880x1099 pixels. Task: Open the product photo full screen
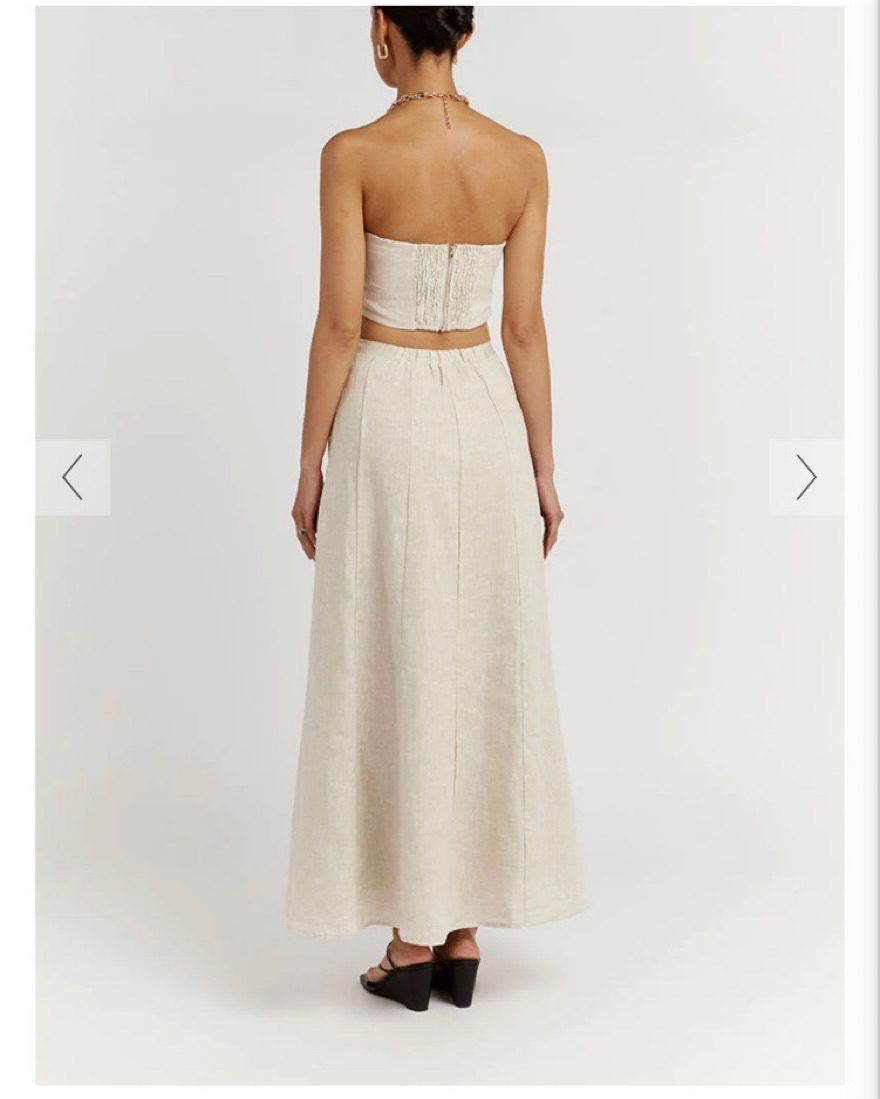point(440,600)
